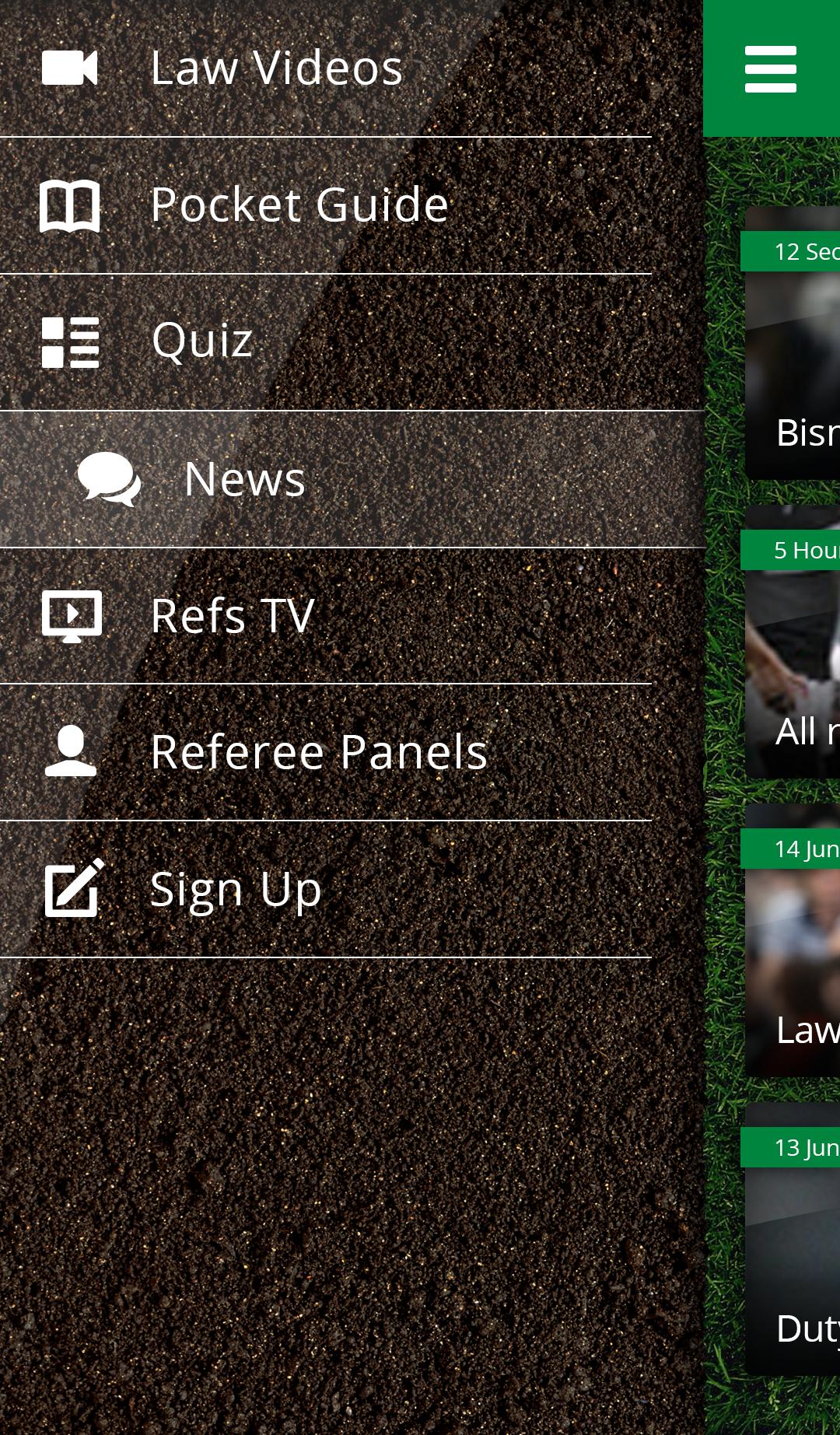Open Law Videos from the menu
Image resolution: width=840 pixels, height=1435 pixels.
(276, 68)
